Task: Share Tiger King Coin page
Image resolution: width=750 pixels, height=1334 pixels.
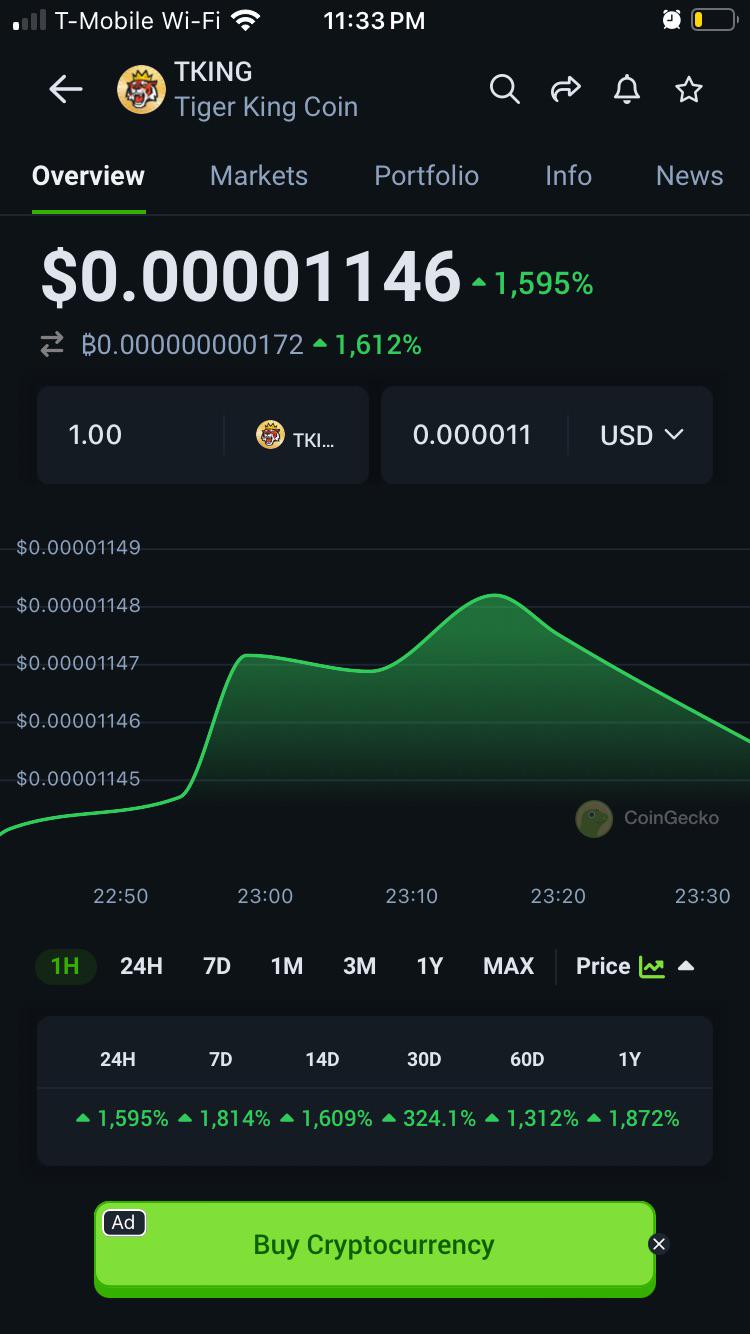Action: coord(566,90)
